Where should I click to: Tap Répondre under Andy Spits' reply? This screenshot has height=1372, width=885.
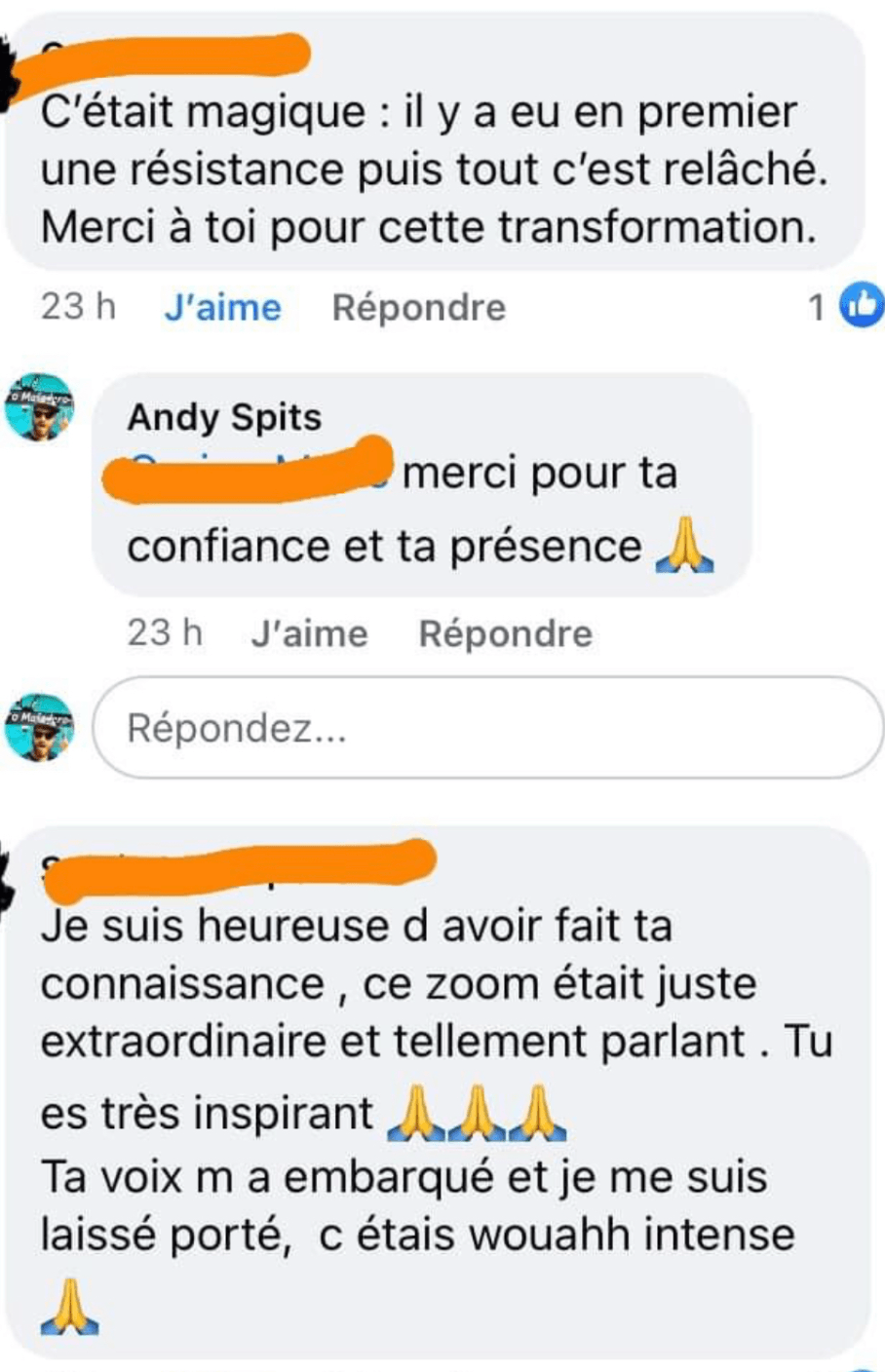click(505, 634)
